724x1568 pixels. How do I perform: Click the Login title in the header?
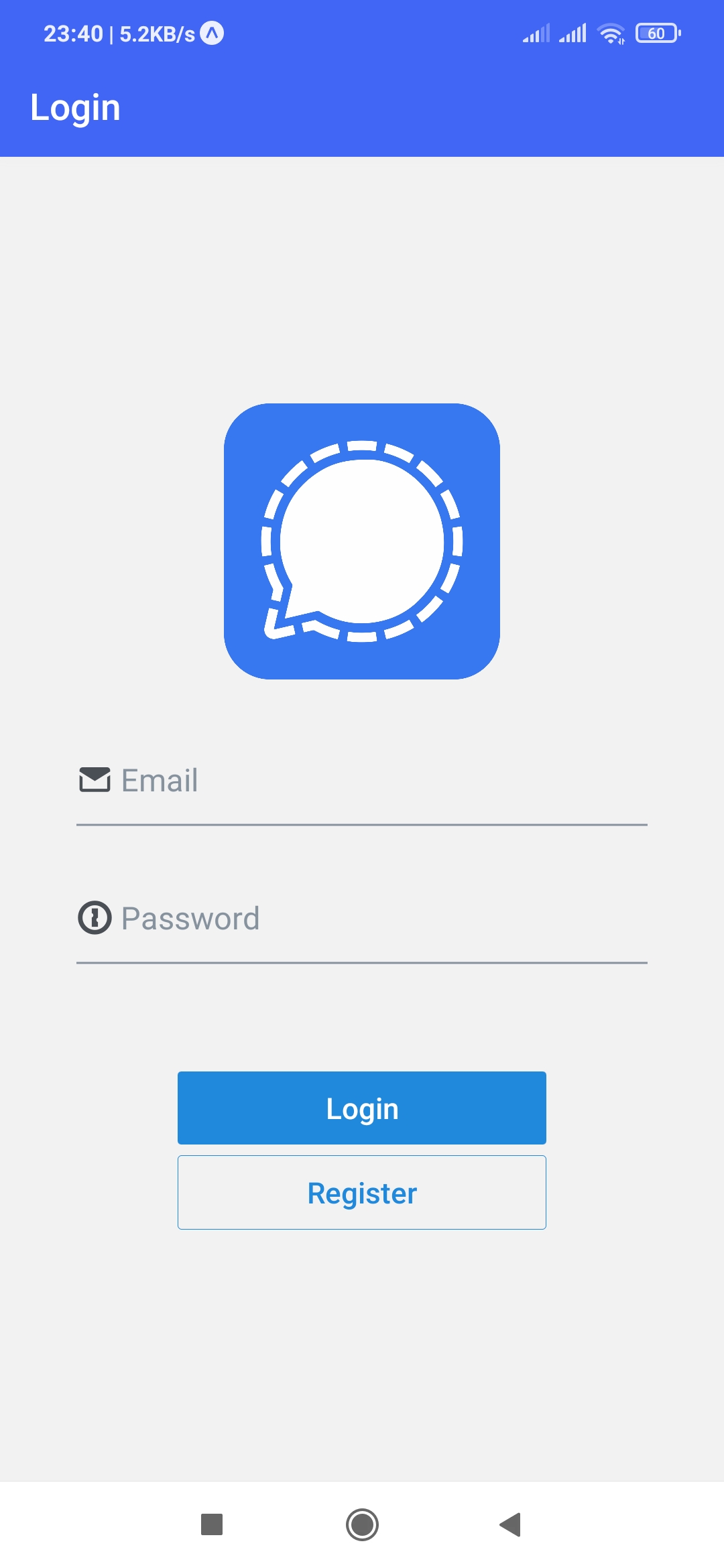[76, 107]
